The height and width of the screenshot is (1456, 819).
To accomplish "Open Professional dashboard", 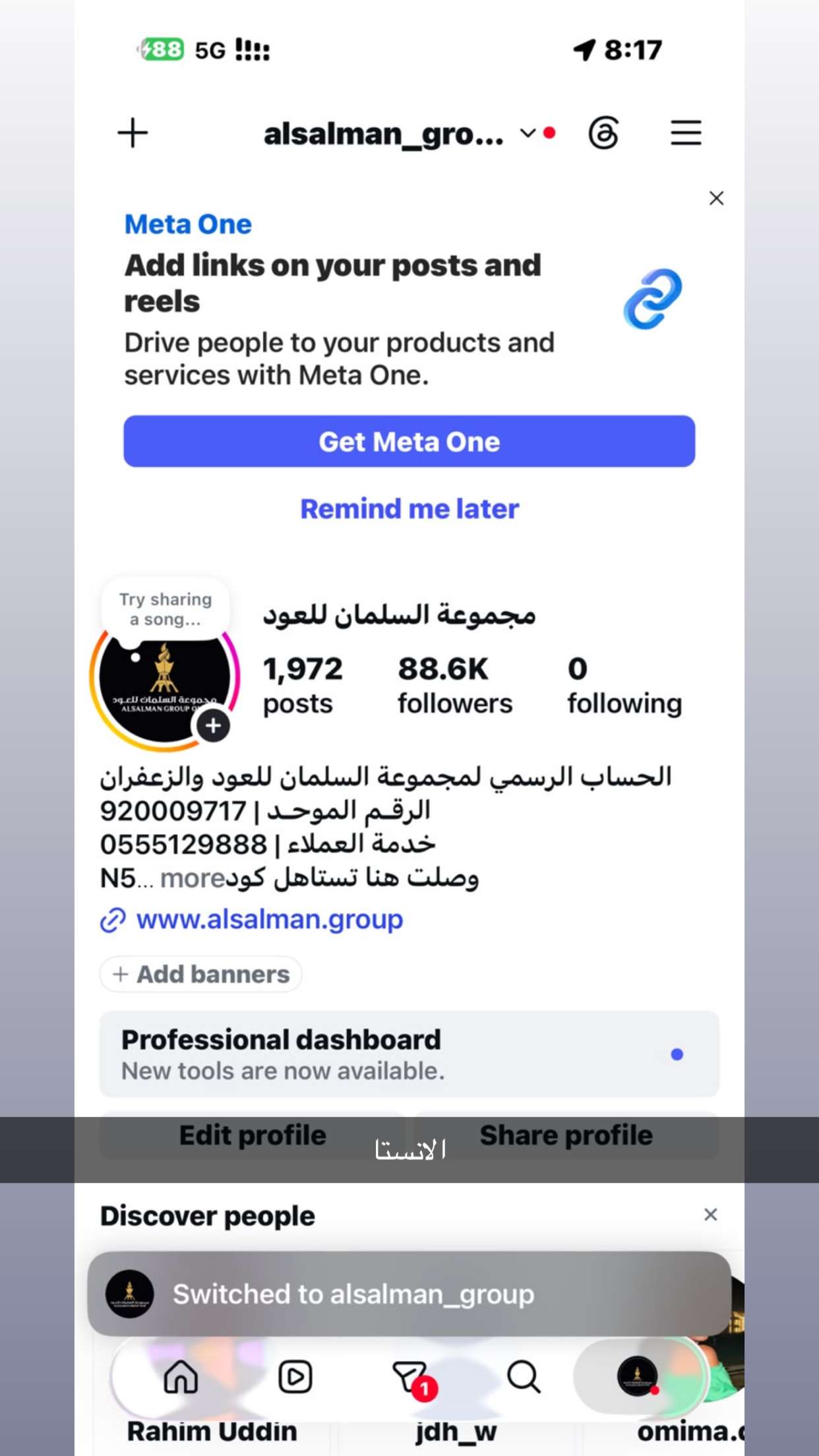I will point(409,1054).
